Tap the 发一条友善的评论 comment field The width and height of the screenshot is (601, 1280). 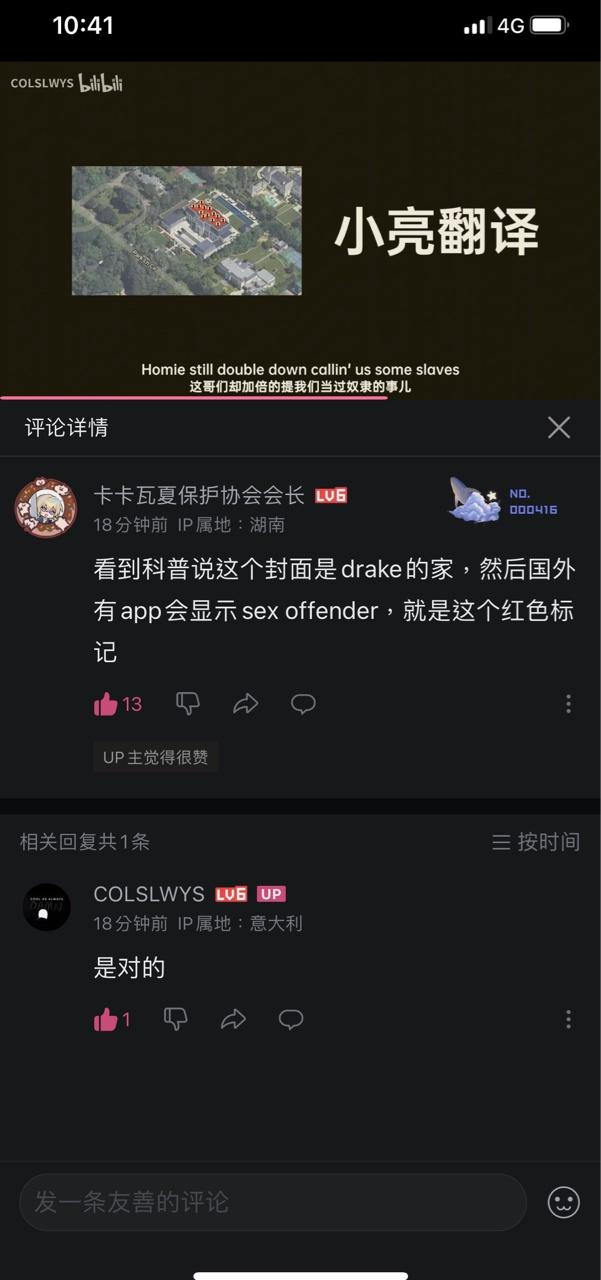(x=272, y=1201)
